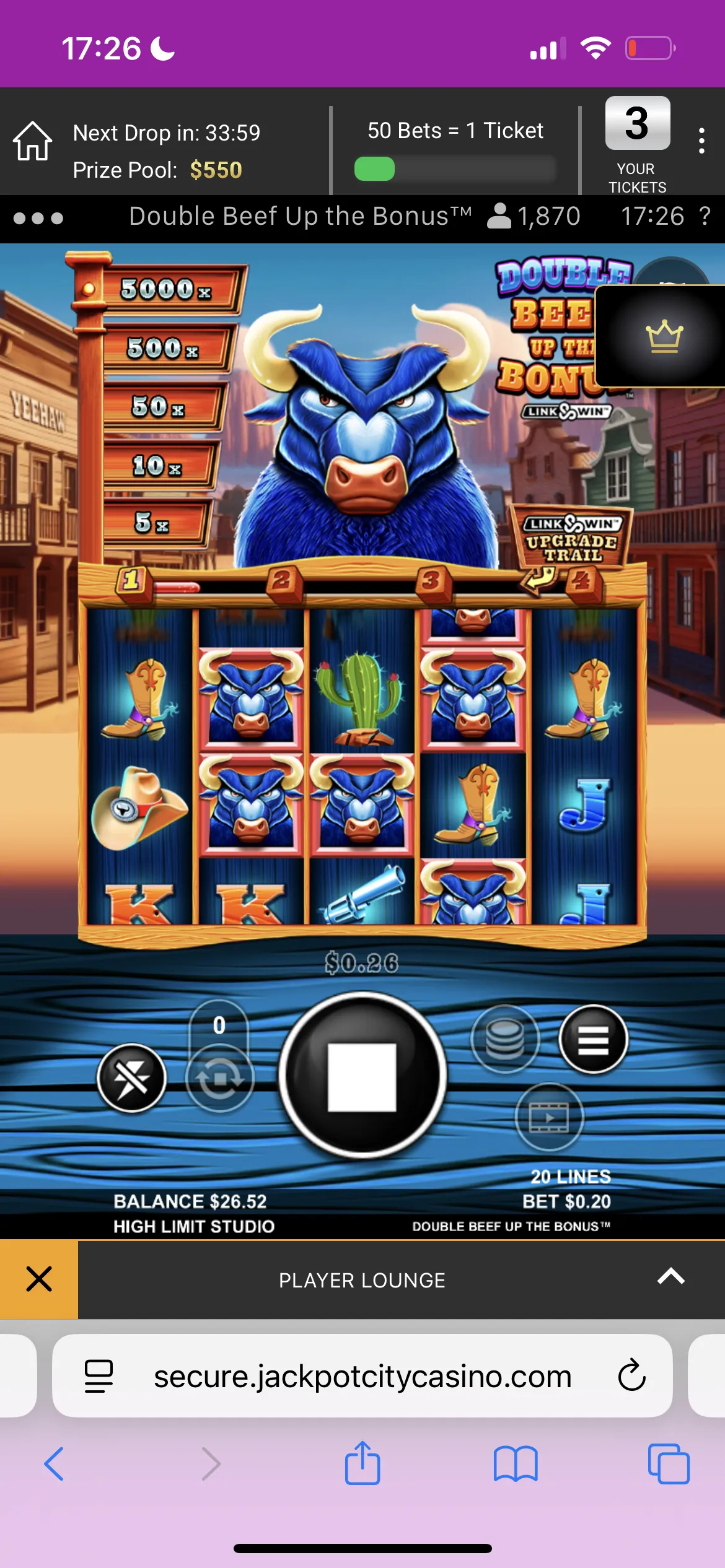Open bet amount coin selector
The width and height of the screenshot is (725, 1568).
[504, 1039]
